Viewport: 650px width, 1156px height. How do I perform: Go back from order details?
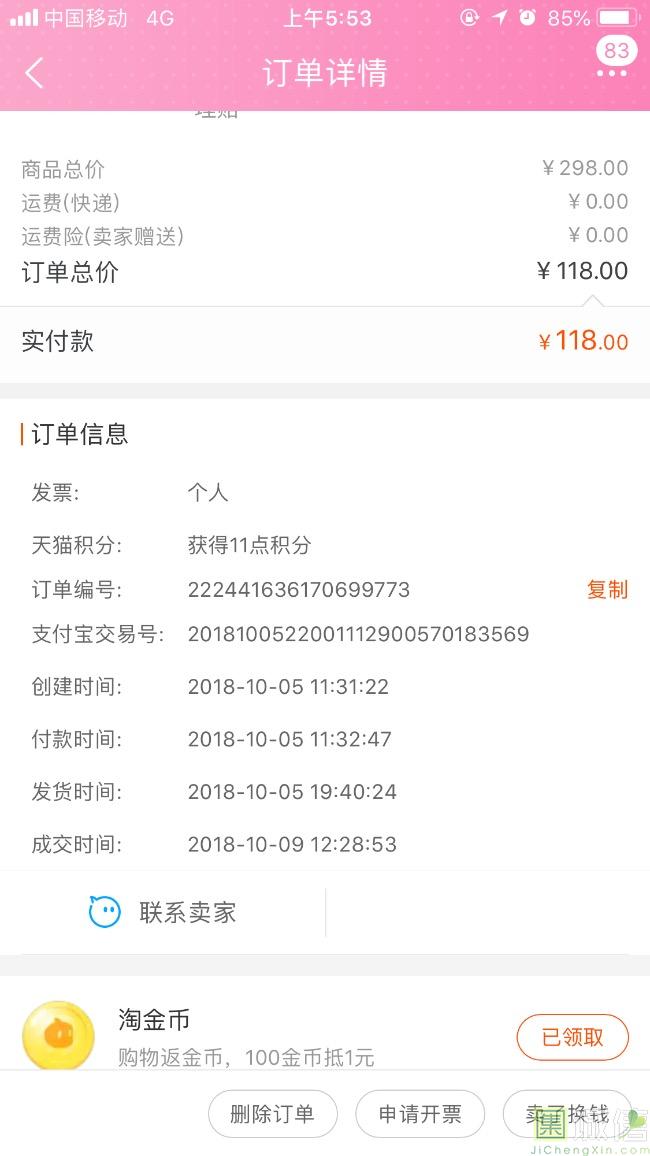coord(35,73)
